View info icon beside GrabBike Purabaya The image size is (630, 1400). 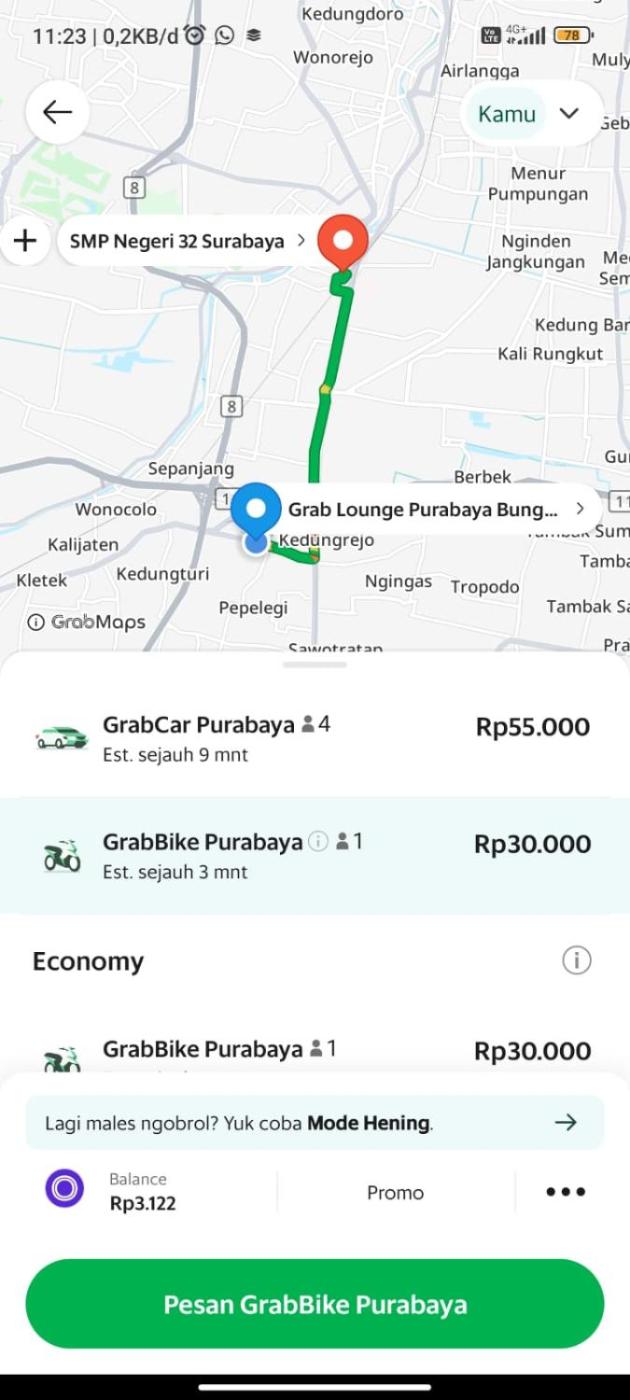click(318, 842)
